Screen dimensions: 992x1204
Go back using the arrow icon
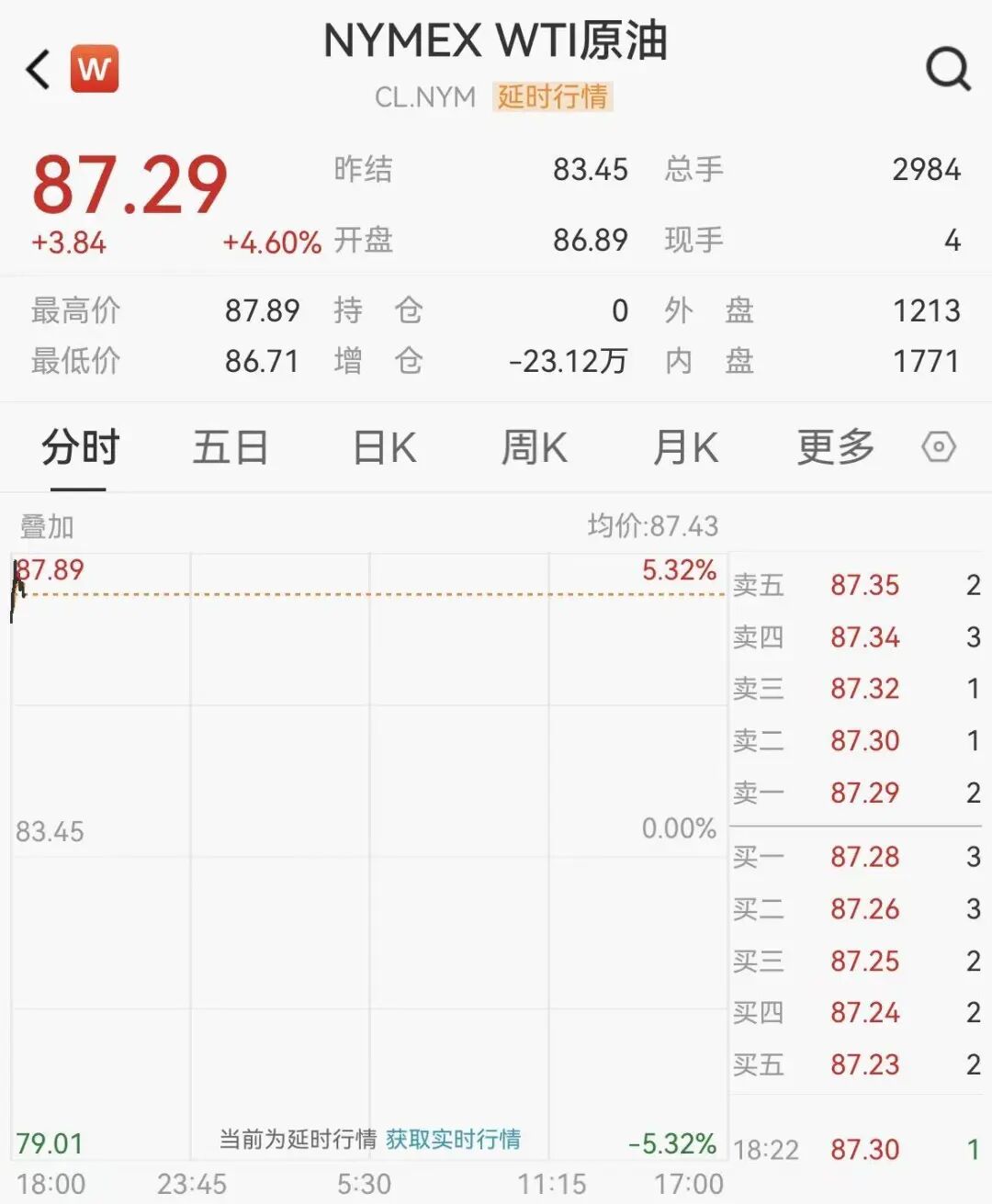point(39,70)
